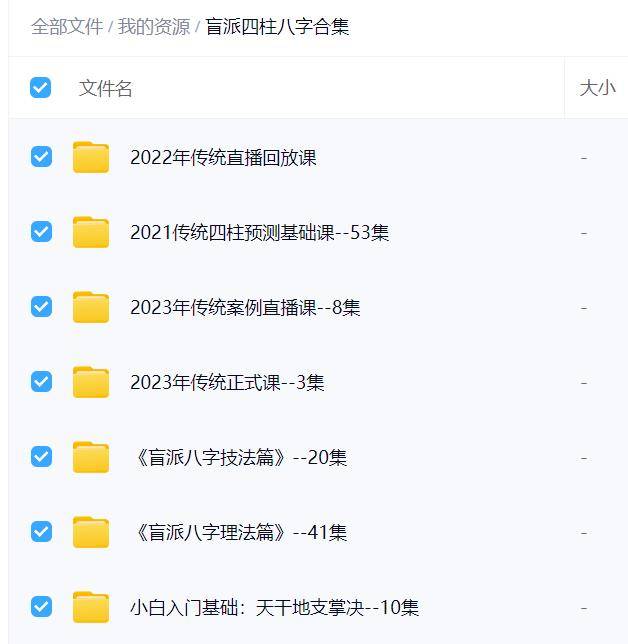
Task: Open the 2023年传统正式课--3集 folder
Action: pyautogui.click(x=227, y=383)
